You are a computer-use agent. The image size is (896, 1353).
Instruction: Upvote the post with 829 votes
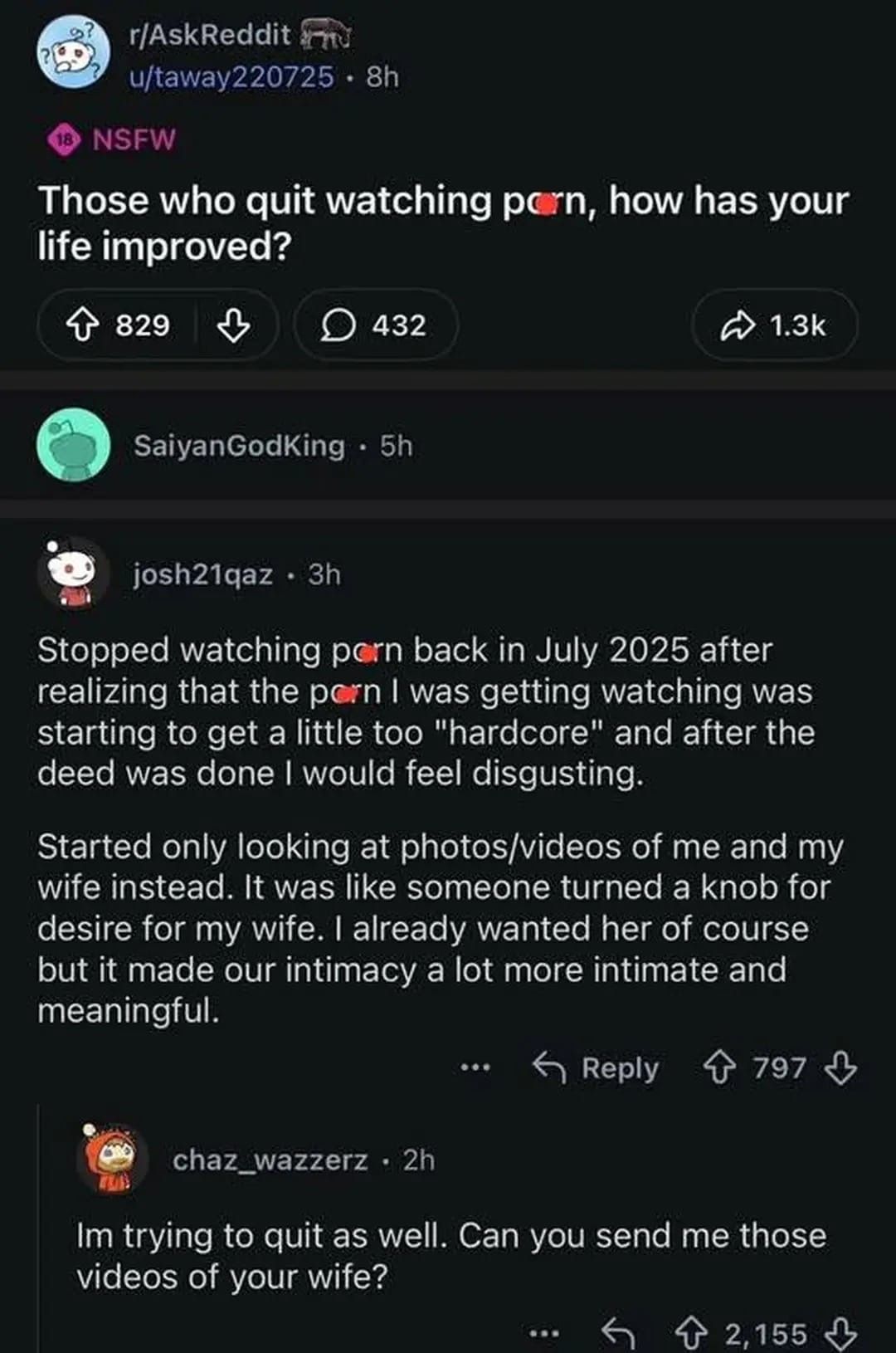81,325
